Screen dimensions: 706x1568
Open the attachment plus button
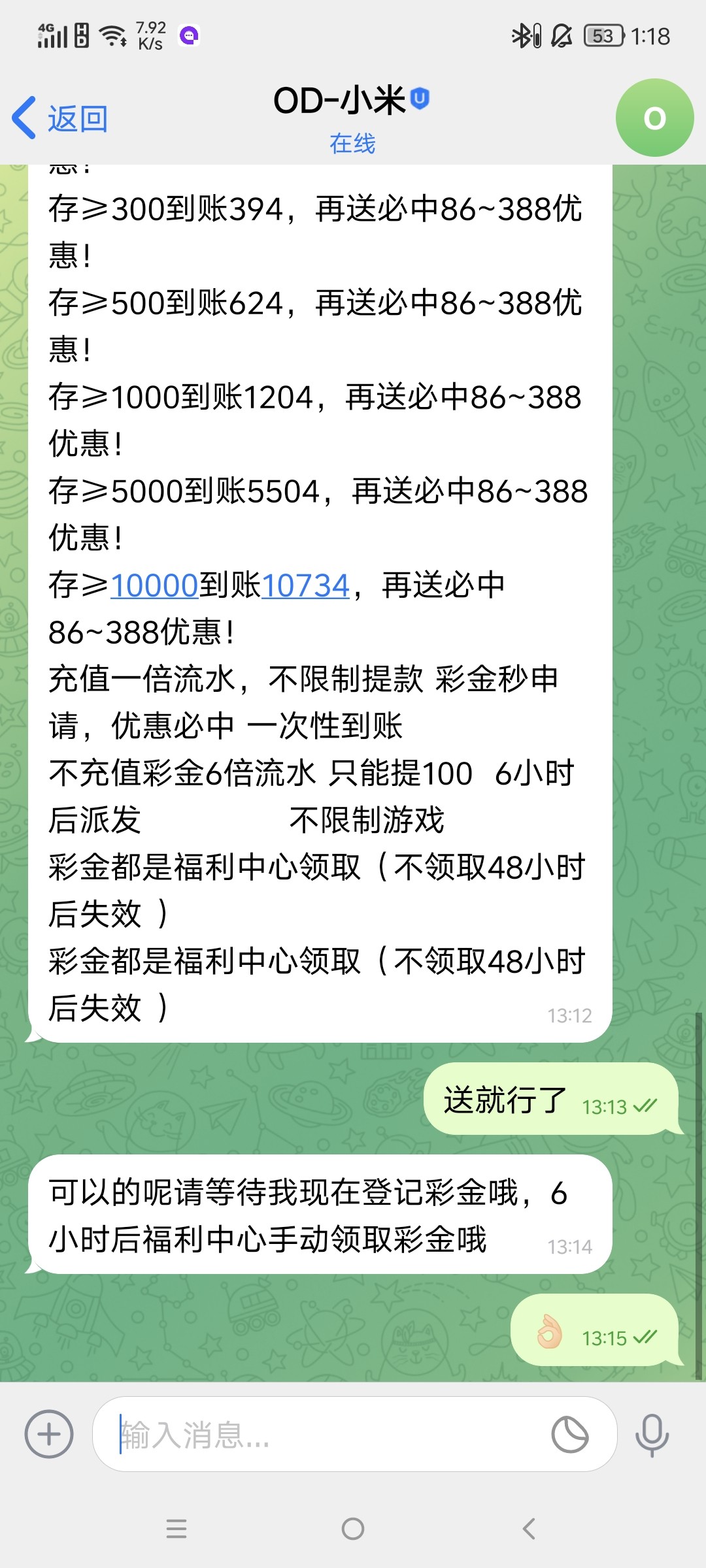[x=49, y=1434]
